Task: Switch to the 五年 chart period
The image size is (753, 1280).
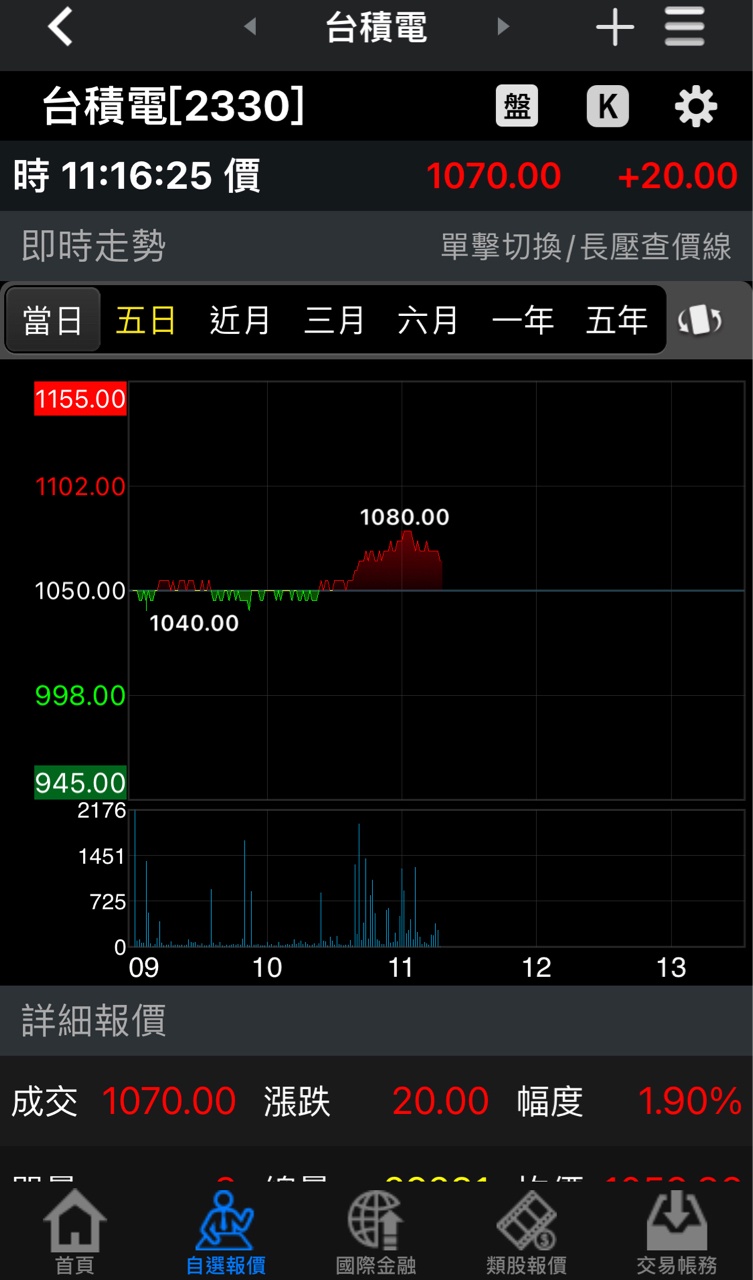Action: [x=616, y=321]
